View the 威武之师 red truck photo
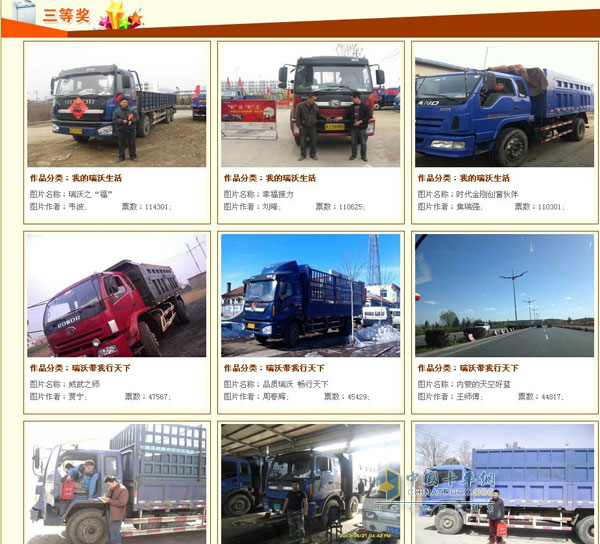Viewport: 600px width, 544px height. tap(116, 296)
